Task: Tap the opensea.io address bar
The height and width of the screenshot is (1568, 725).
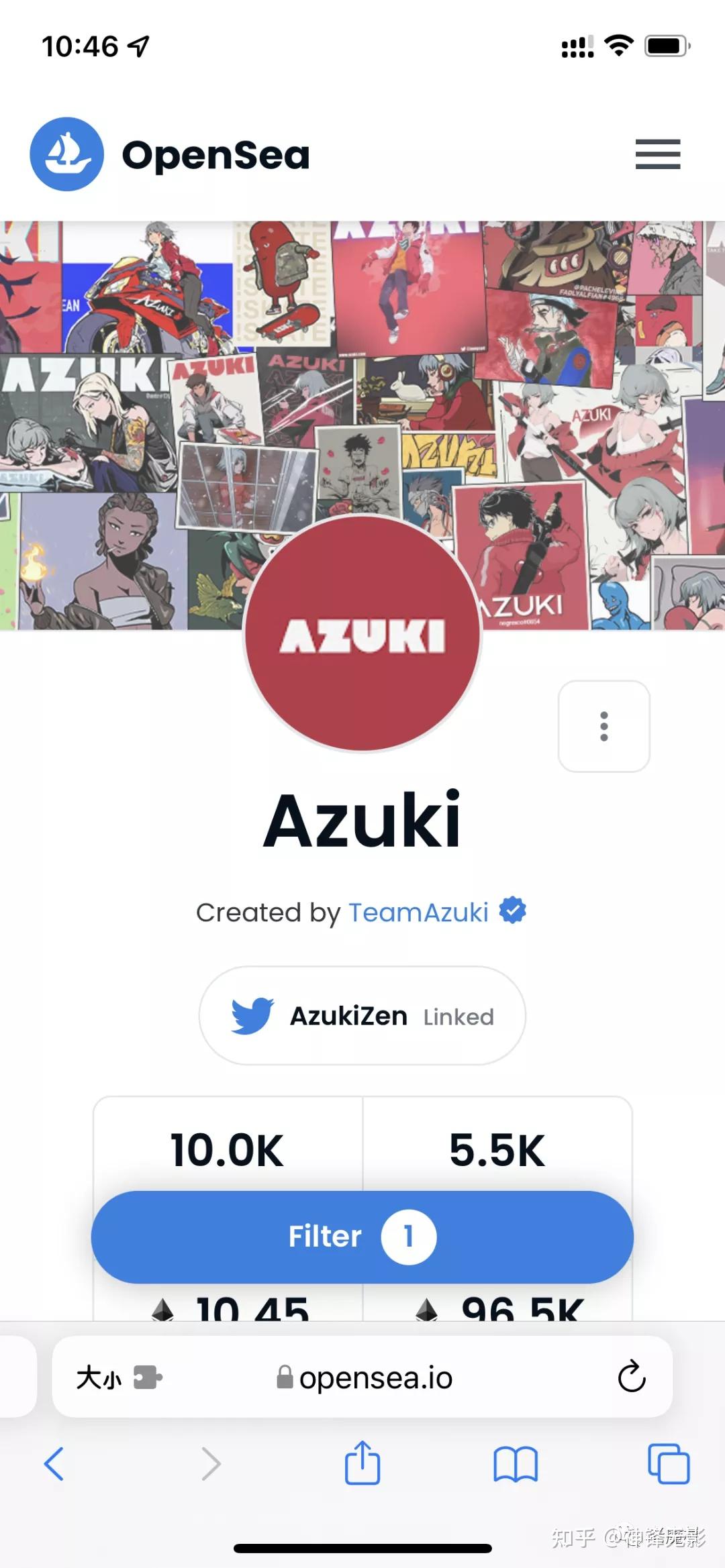Action: [366, 1378]
